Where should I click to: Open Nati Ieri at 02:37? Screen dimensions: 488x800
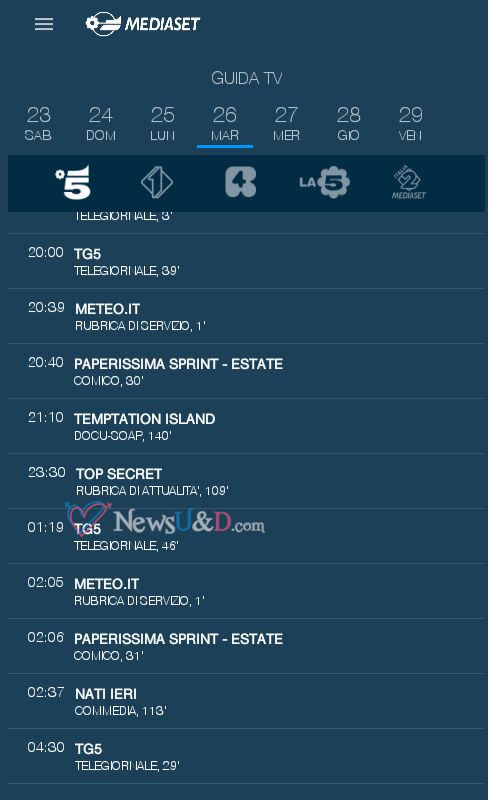click(246, 702)
